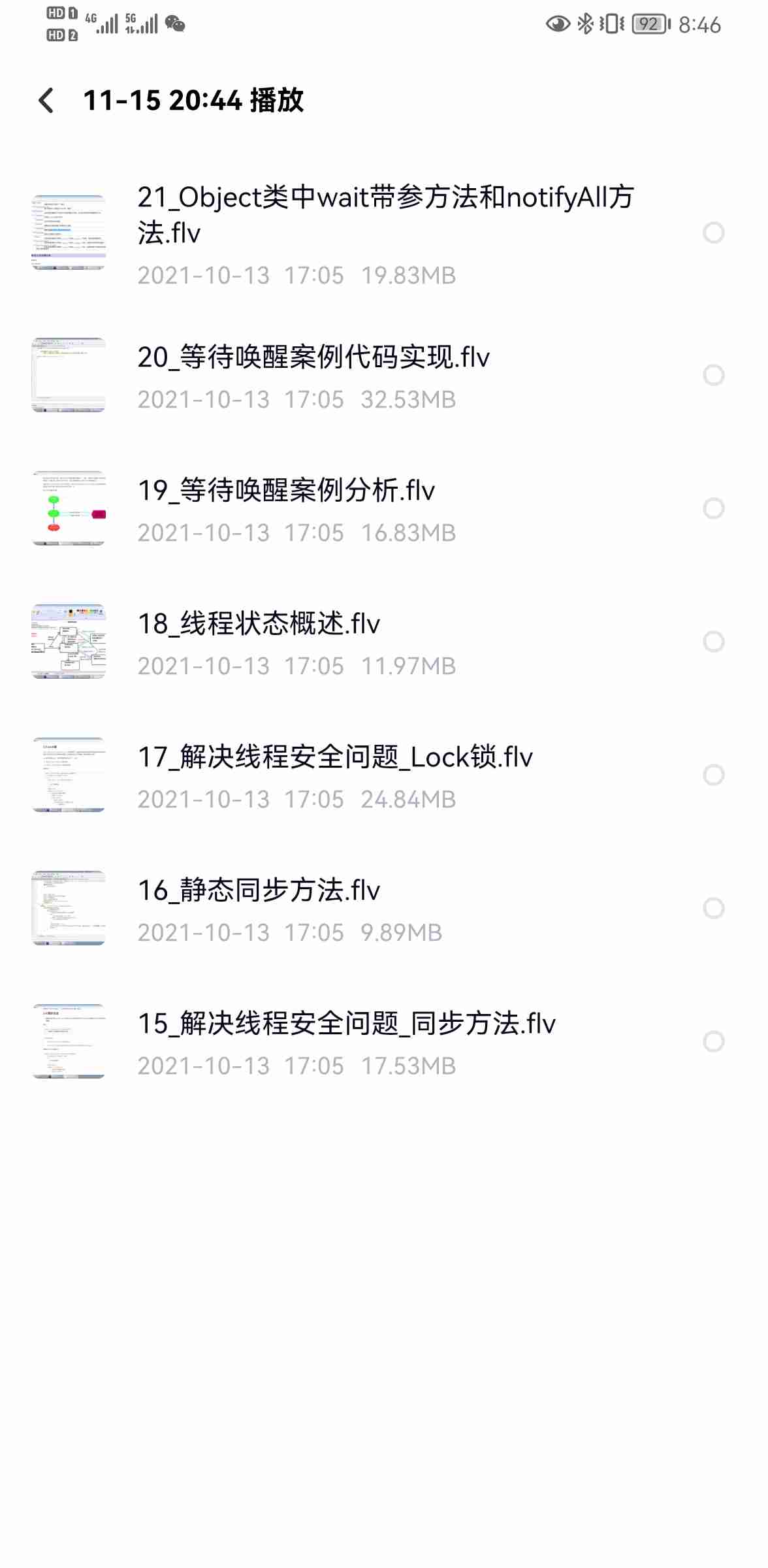Open 20_等待唤醒案例代码实现.flv video
The height and width of the screenshot is (1568, 768).
click(313, 357)
